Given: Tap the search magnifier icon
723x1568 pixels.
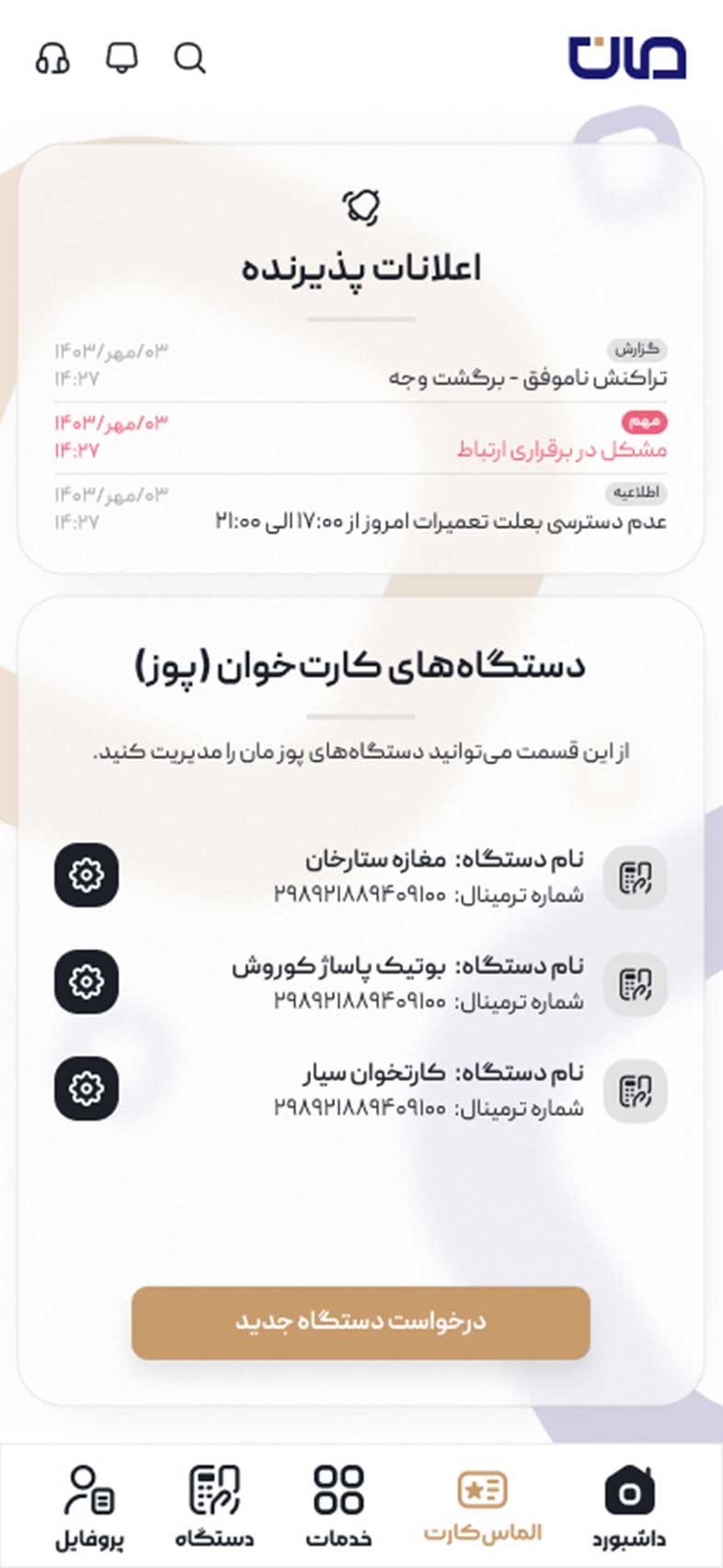Looking at the screenshot, I should pyautogui.click(x=190, y=58).
